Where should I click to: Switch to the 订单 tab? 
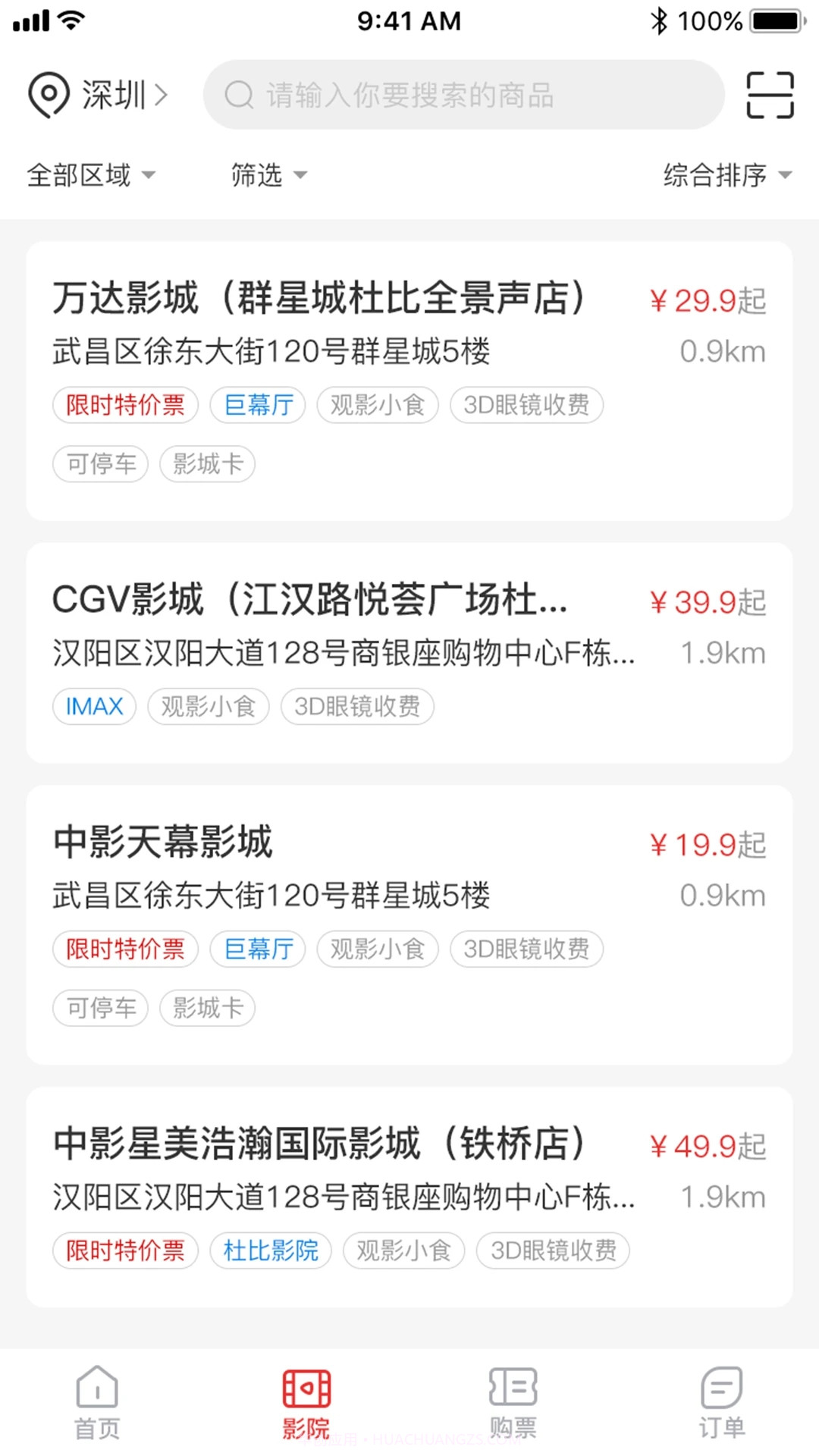pyautogui.click(x=720, y=1407)
